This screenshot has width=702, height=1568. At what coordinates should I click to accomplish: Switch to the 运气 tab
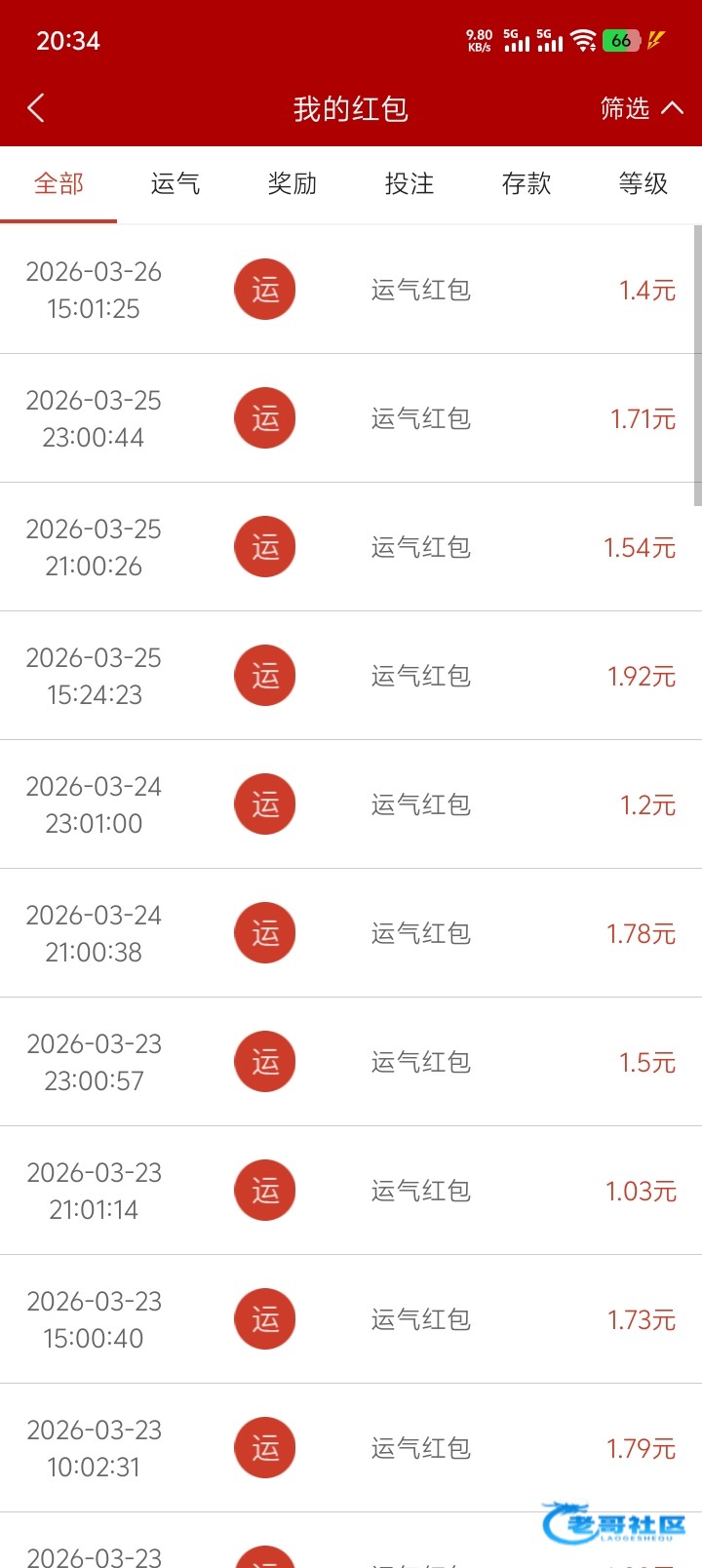[175, 184]
